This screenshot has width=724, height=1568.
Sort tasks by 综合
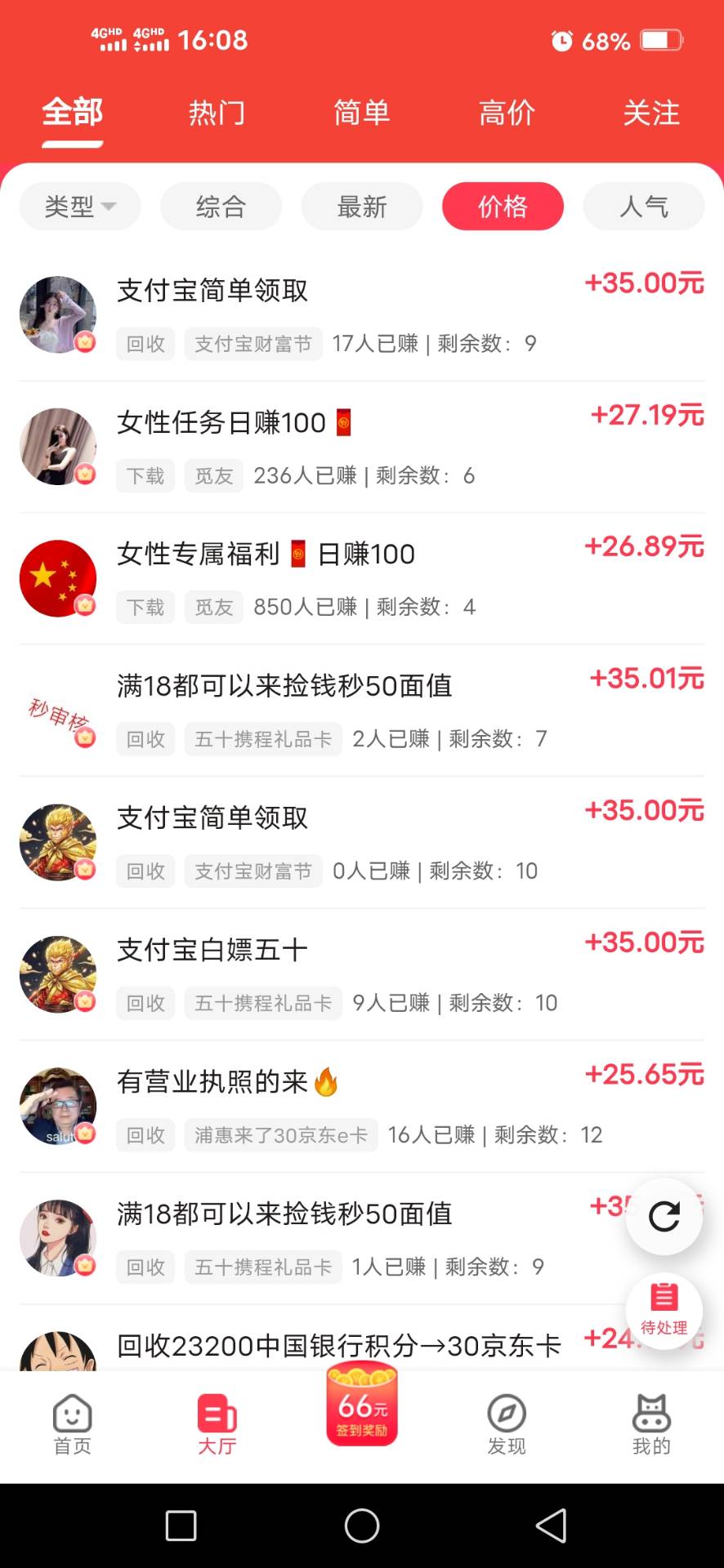[x=221, y=207]
